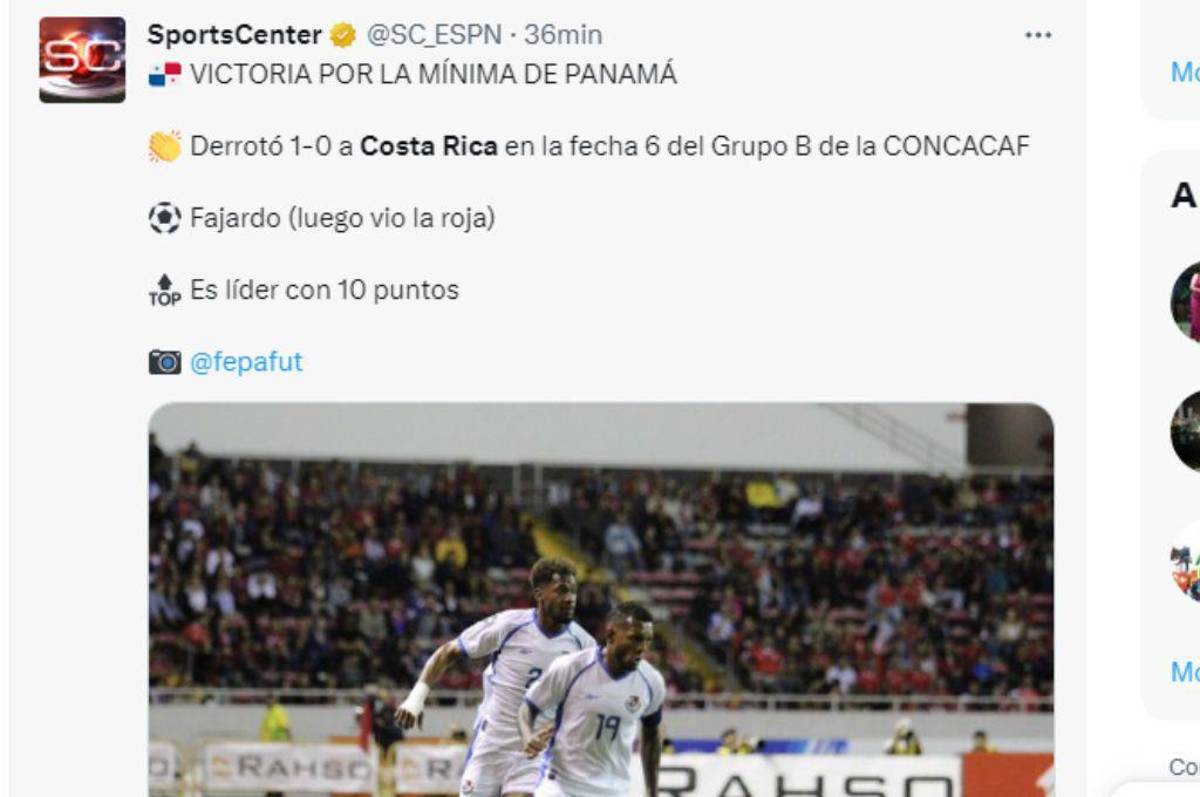This screenshot has width=1200, height=797.
Task: Open the 36min tweet timestamp
Action: point(563,35)
